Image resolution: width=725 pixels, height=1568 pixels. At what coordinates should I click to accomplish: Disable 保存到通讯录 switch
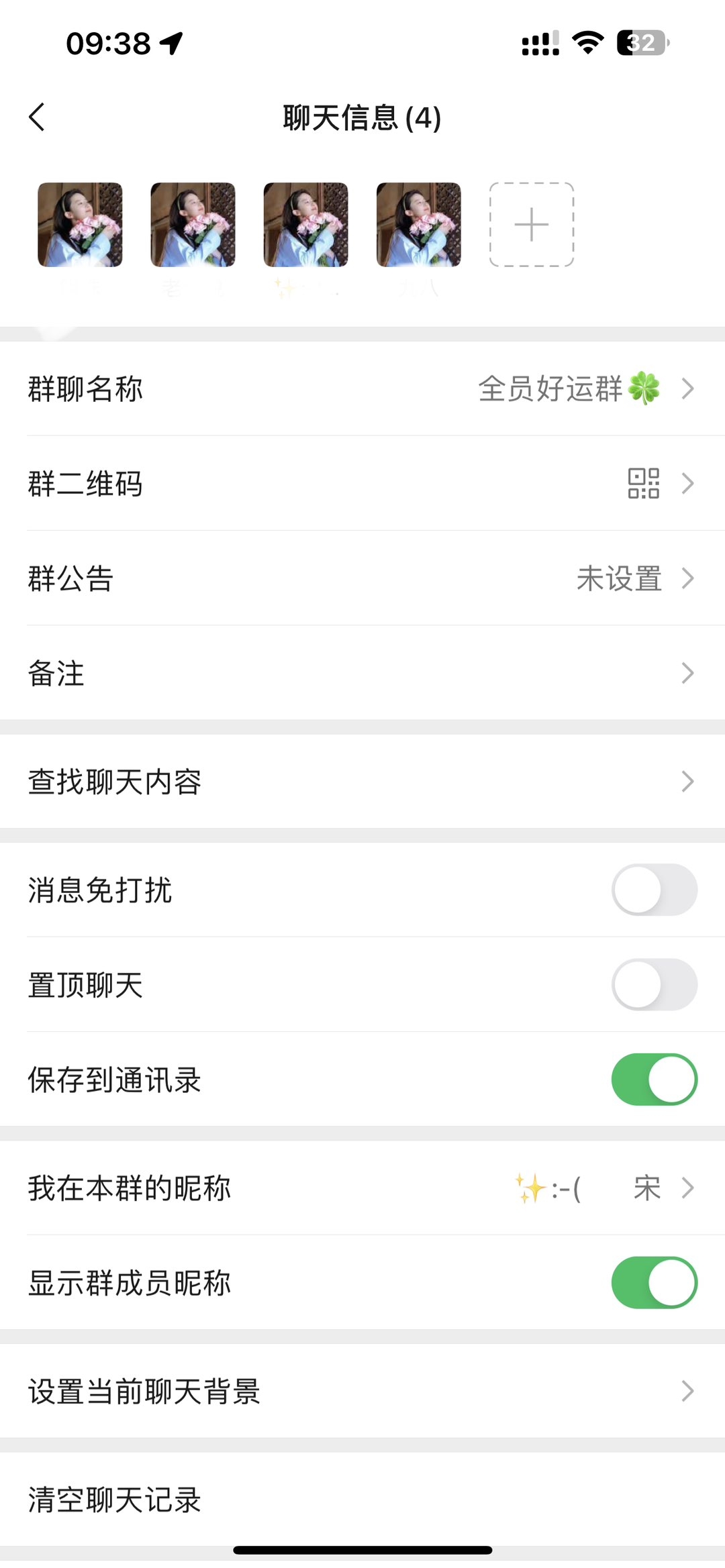[655, 1080]
